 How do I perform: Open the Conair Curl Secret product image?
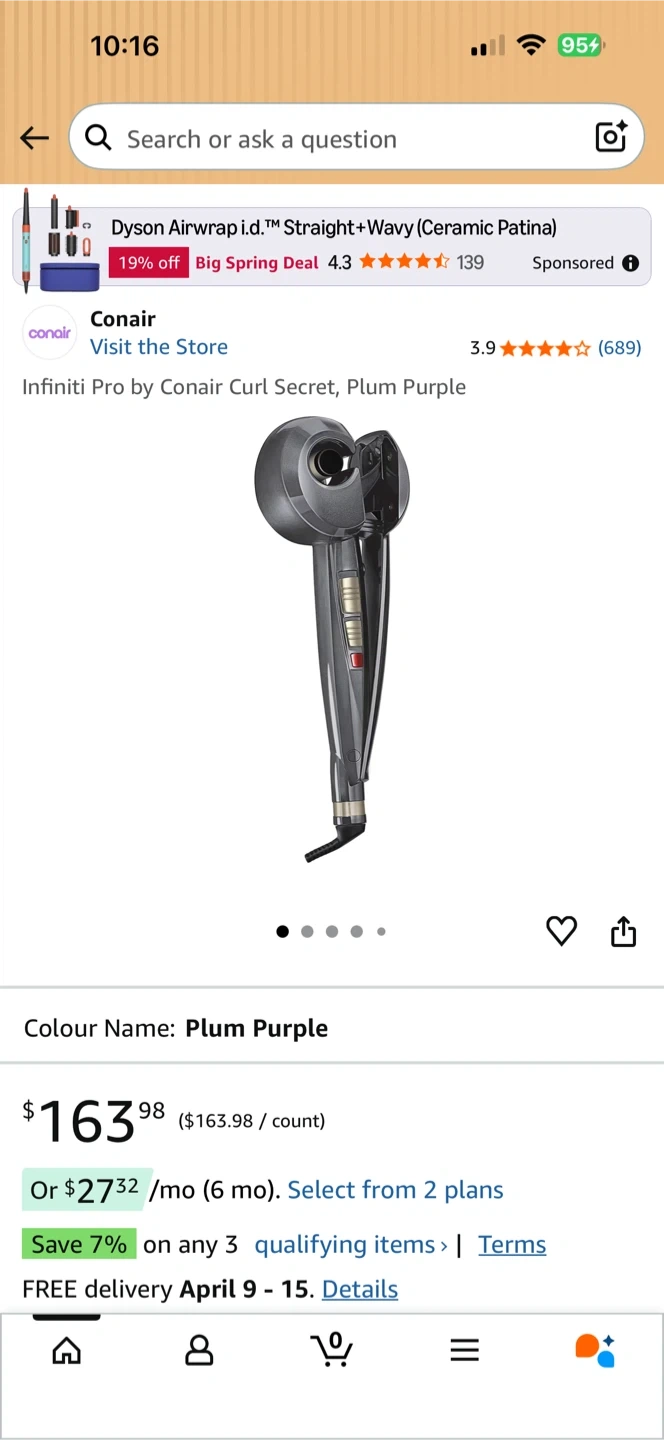point(332,640)
